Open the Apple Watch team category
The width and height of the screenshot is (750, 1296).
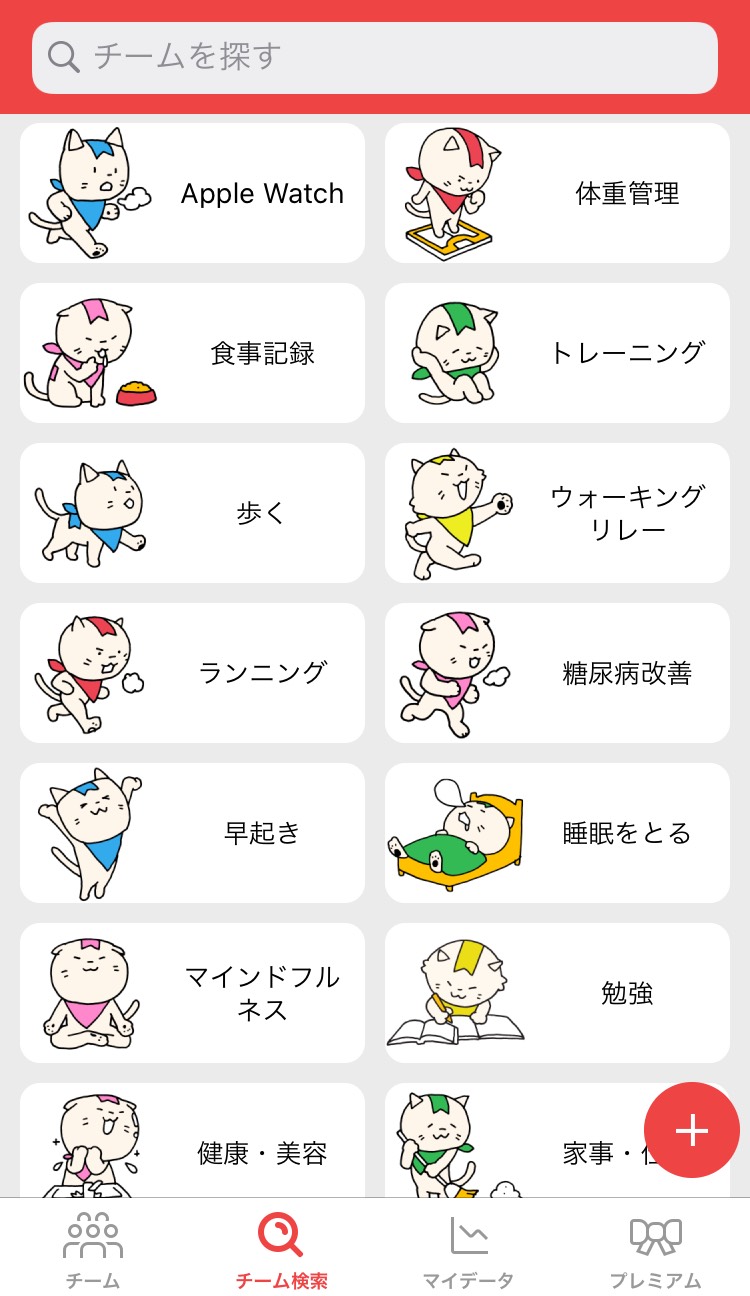(192, 193)
